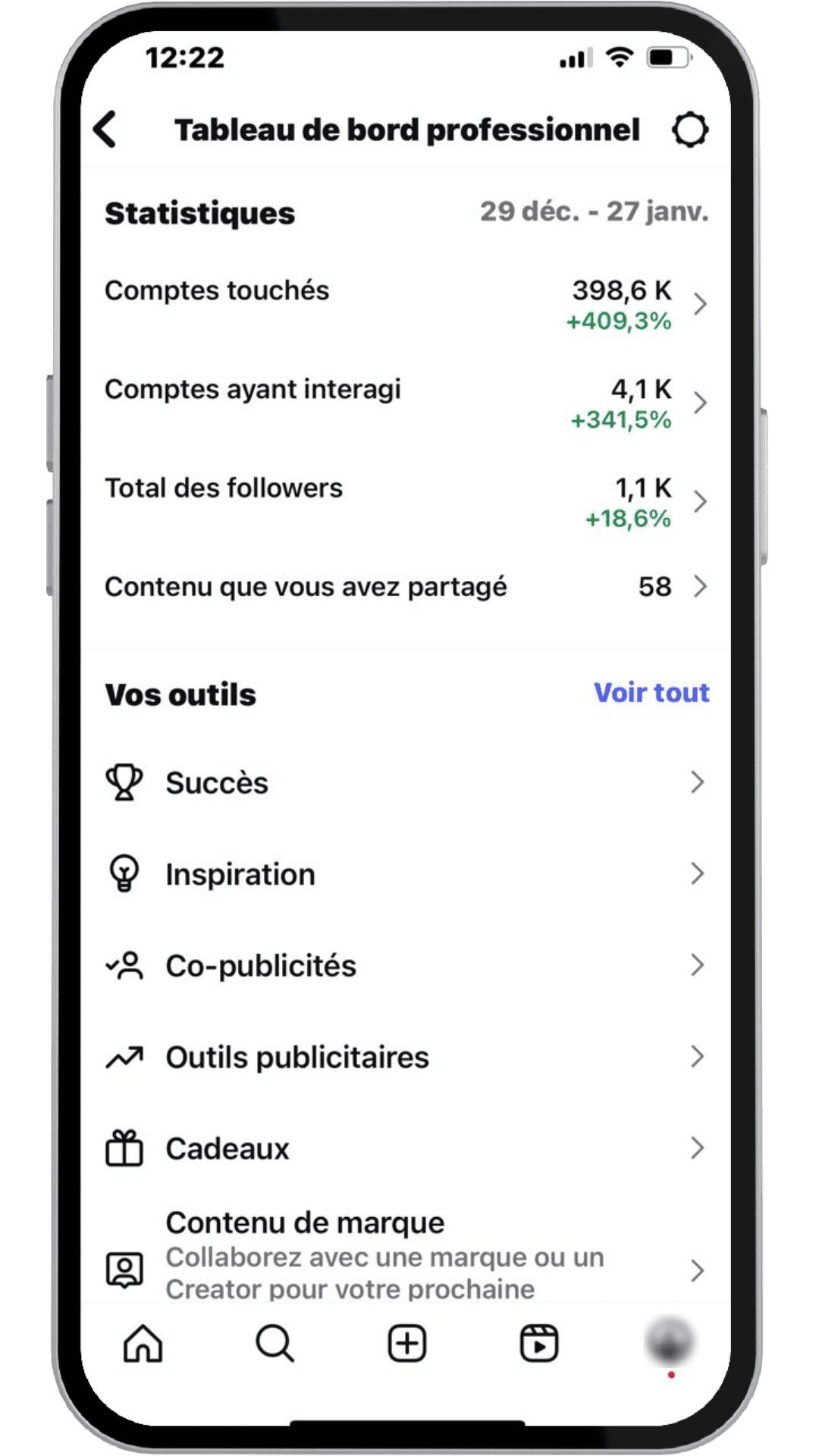The width and height of the screenshot is (819, 1456).
Task: Open the dashboard settings gear
Action: tap(691, 129)
